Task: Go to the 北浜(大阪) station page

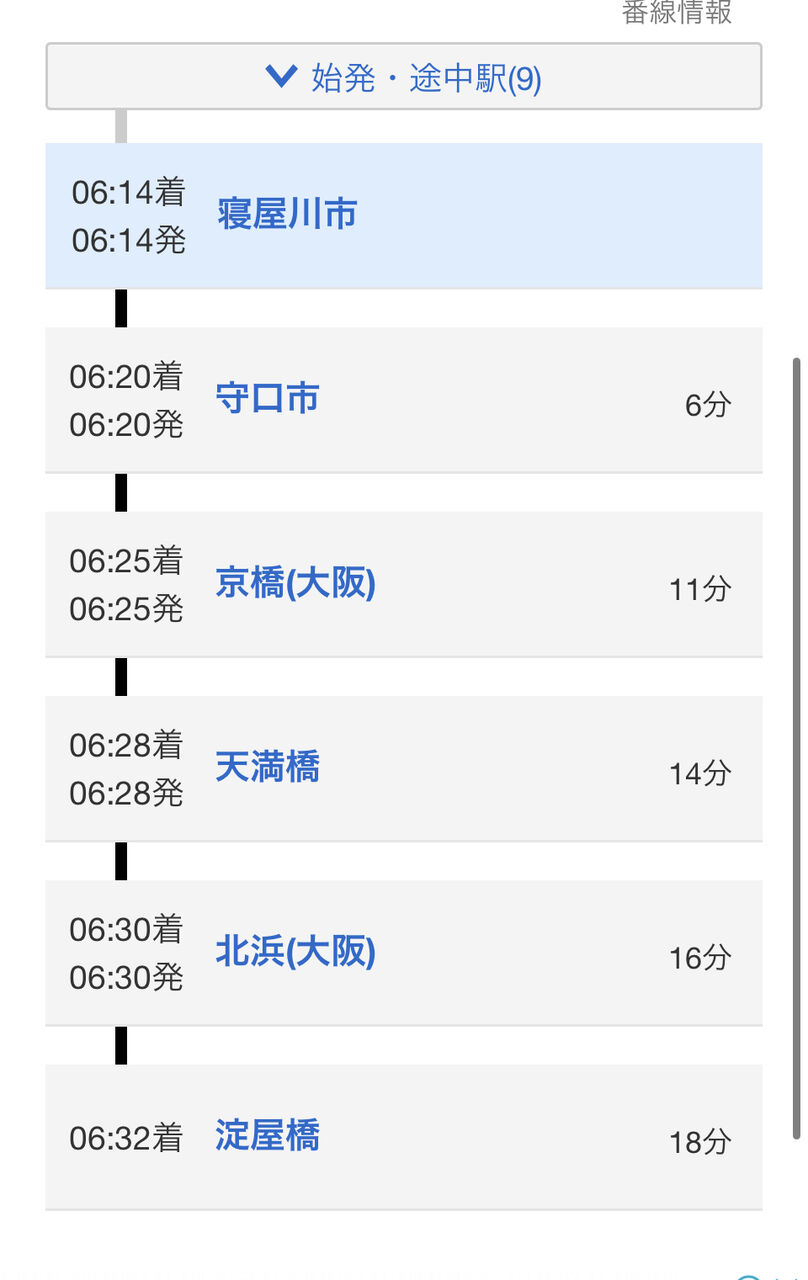Action: tap(295, 952)
